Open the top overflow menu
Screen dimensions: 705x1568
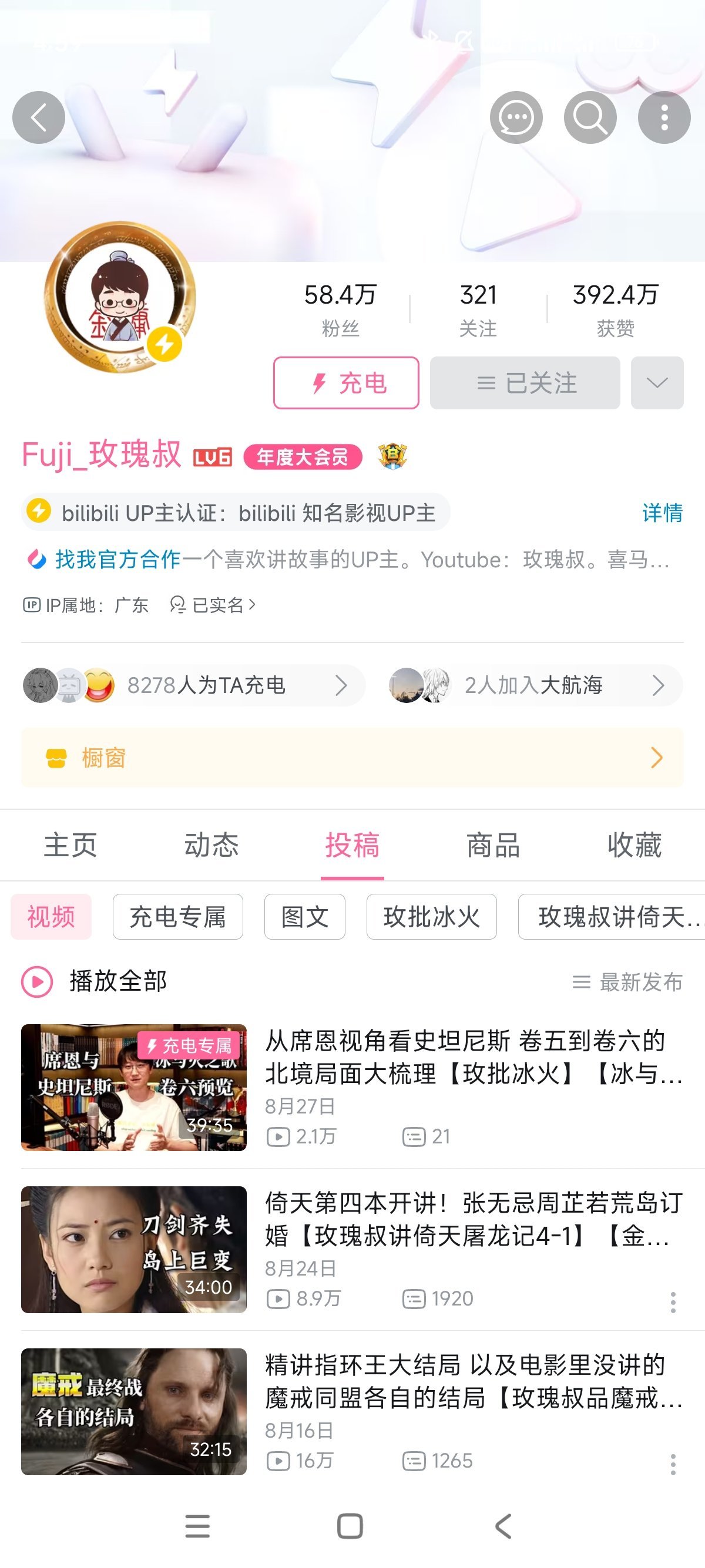[664, 117]
